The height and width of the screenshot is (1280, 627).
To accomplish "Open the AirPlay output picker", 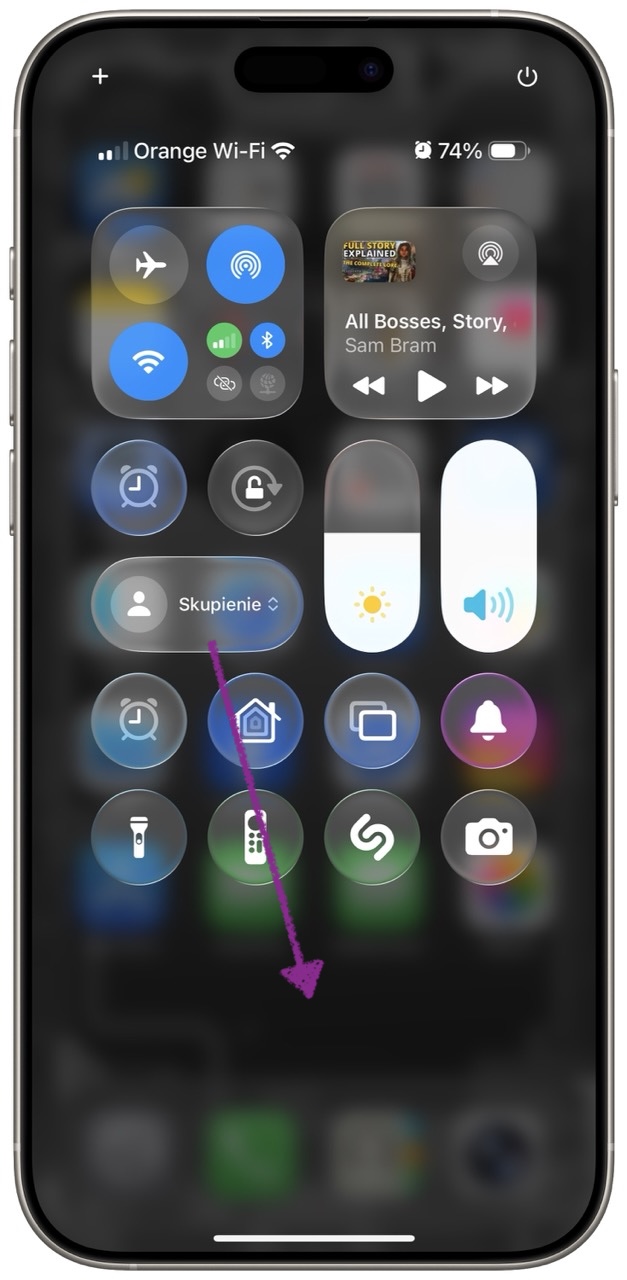I will coord(490,253).
